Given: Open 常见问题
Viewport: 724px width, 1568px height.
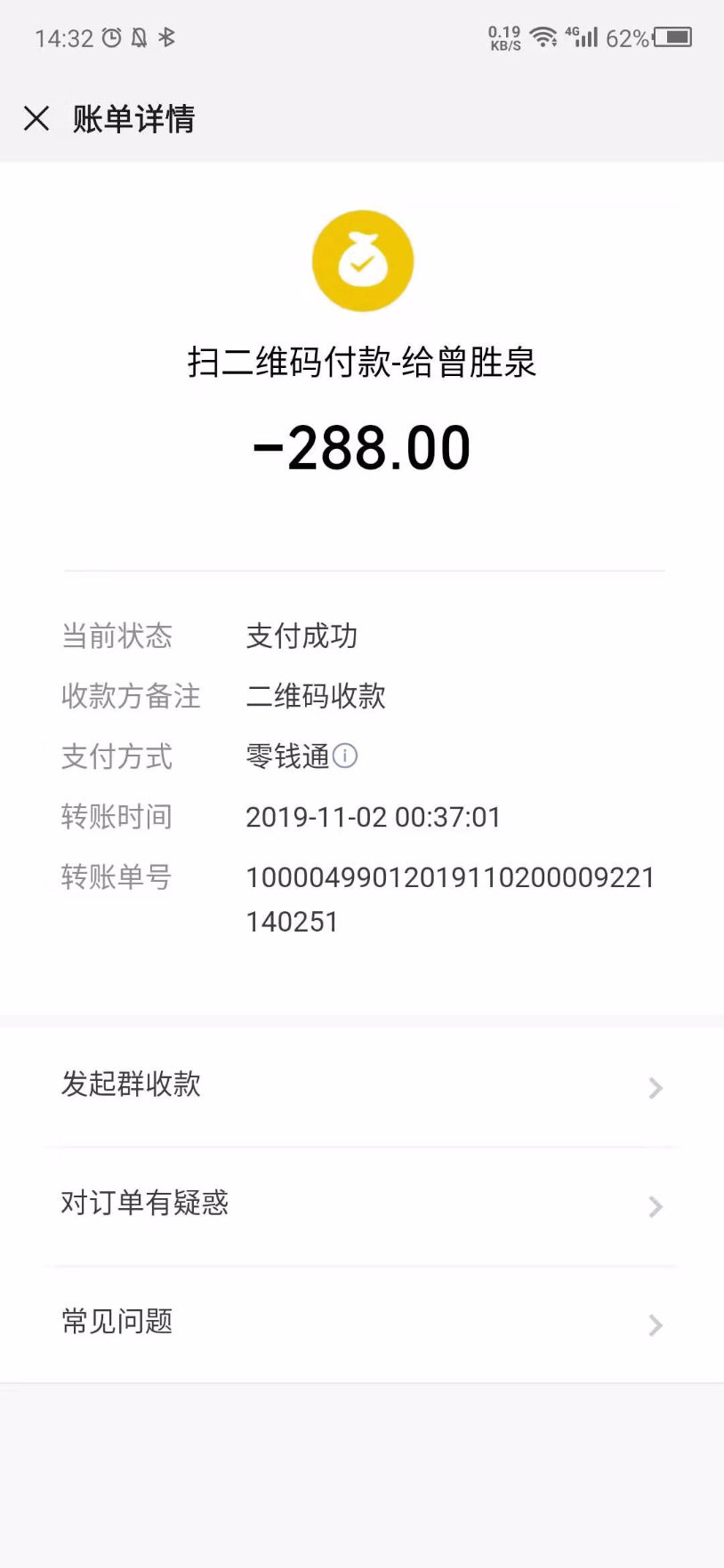Looking at the screenshot, I should click(x=362, y=1323).
